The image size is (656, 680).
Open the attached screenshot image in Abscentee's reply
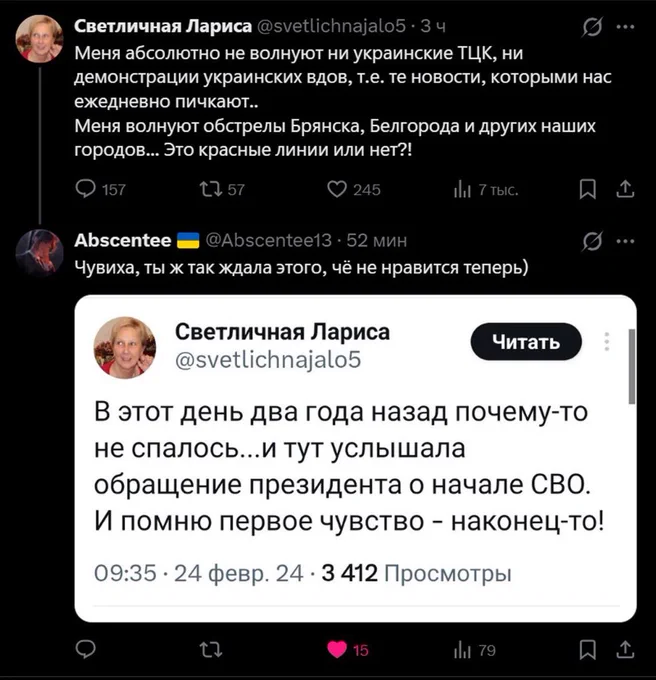pos(355,458)
